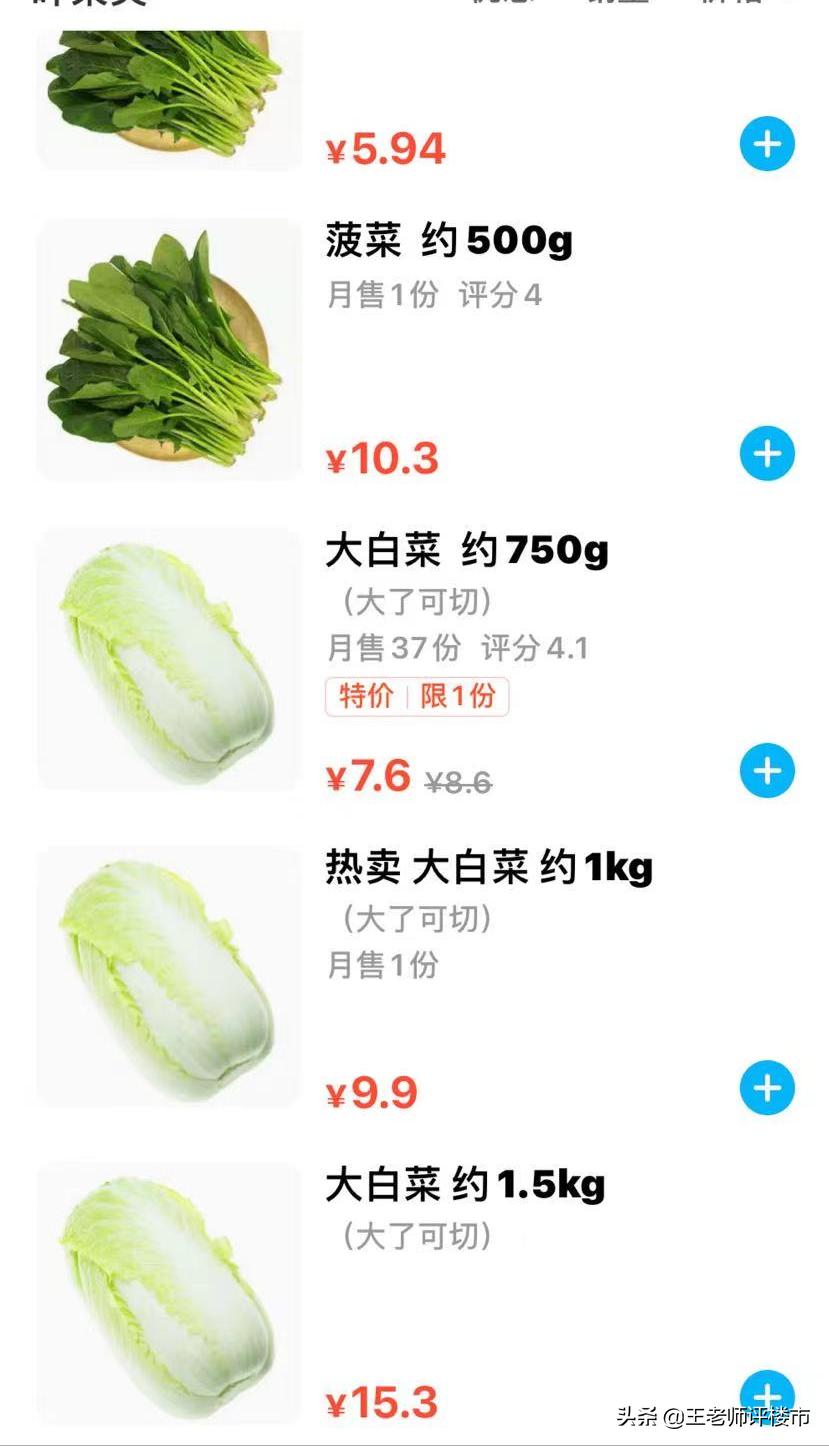
Task: Open the 大白菜 约750g product page
Action: pyautogui.click(x=465, y=550)
